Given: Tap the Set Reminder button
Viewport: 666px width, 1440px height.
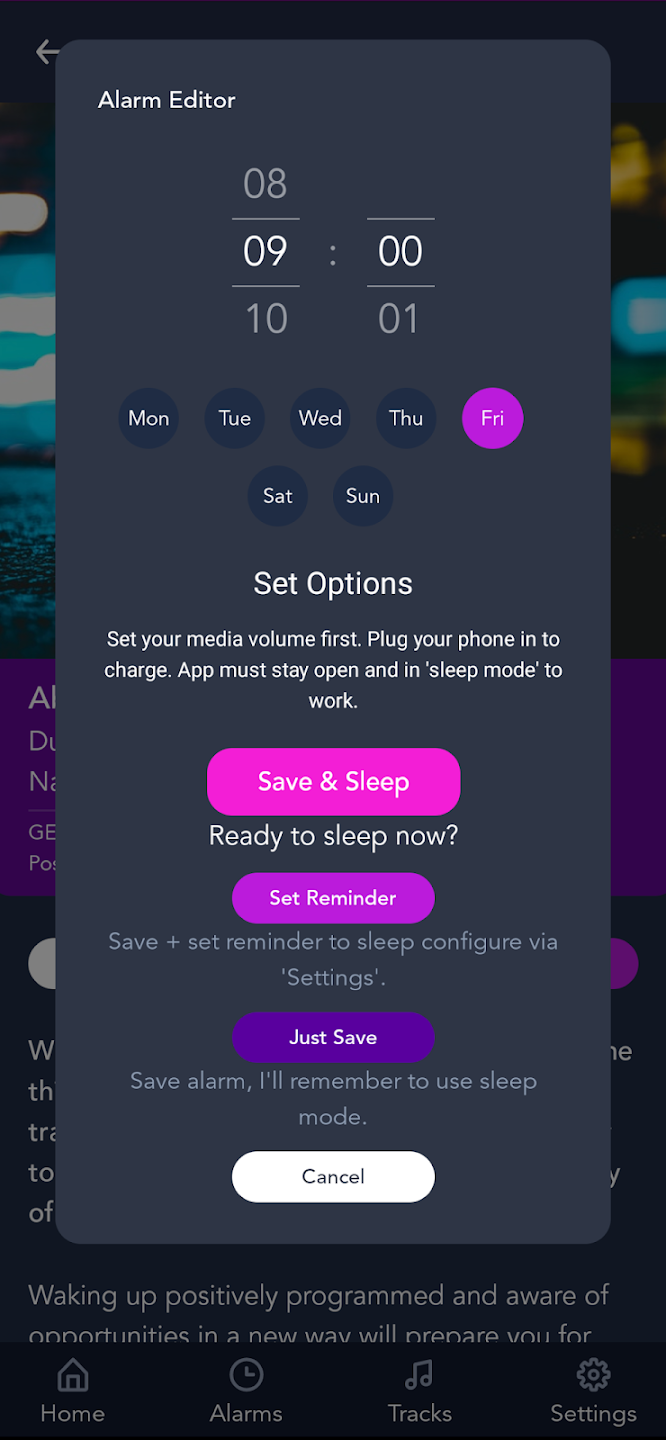Looking at the screenshot, I should point(333,898).
